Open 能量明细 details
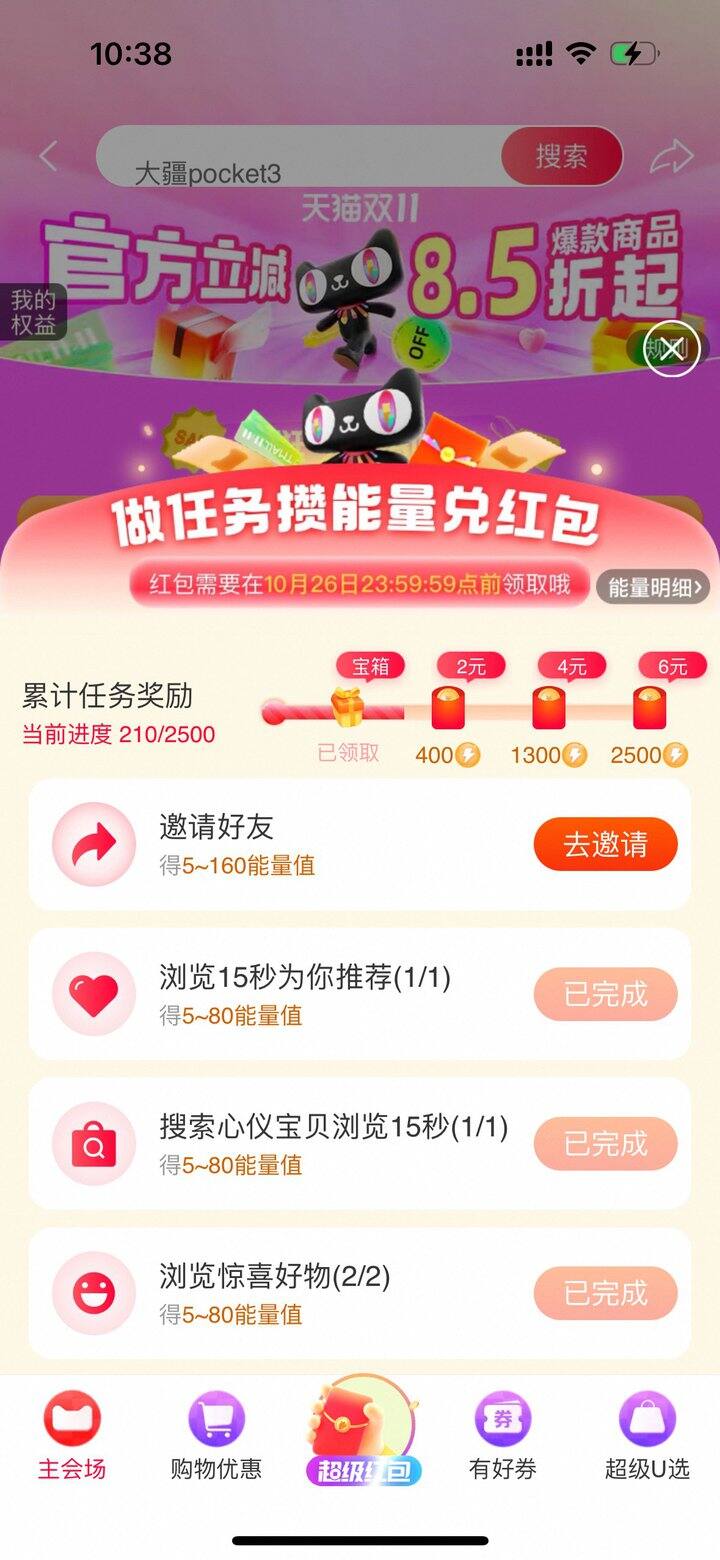The height and width of the screenshot is (1560, 720). (652, 587)
